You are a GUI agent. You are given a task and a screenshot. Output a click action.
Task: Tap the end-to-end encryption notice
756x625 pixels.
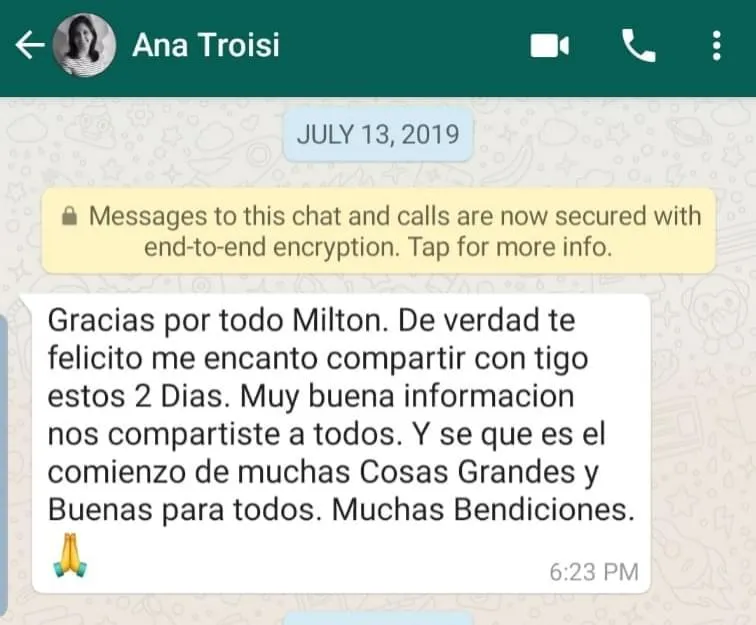(x=378, y=231)
